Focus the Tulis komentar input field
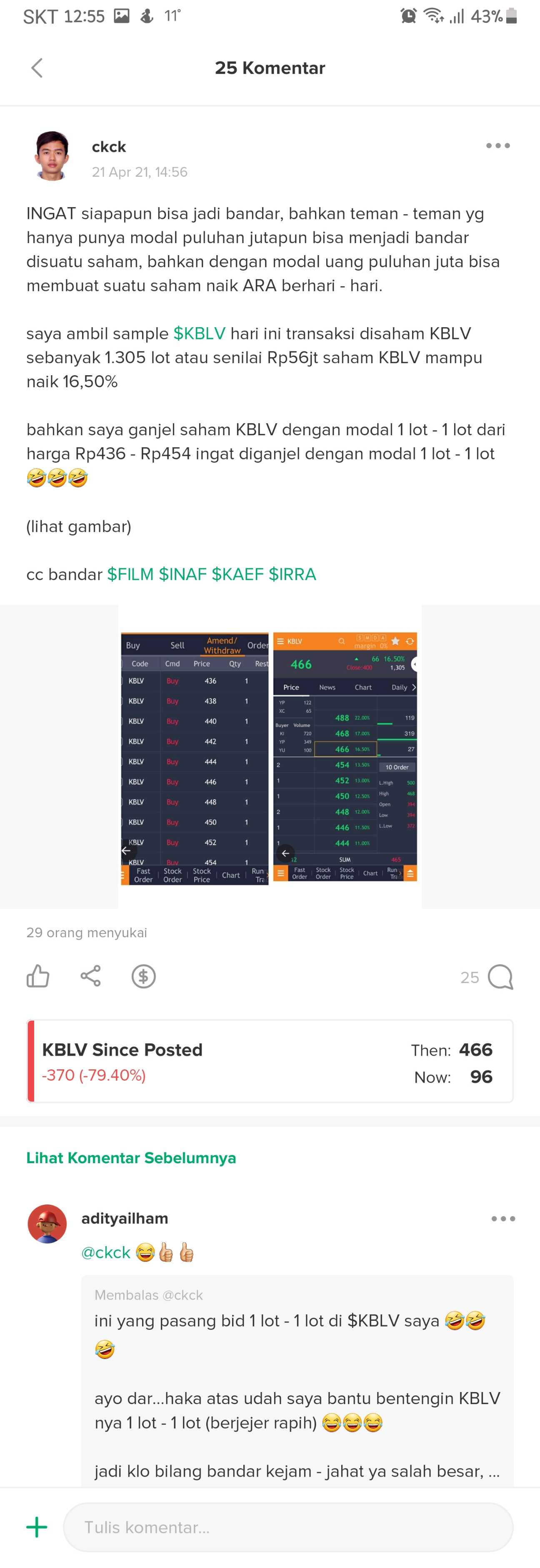The image size is (540, 1568). click(287, 1527)
